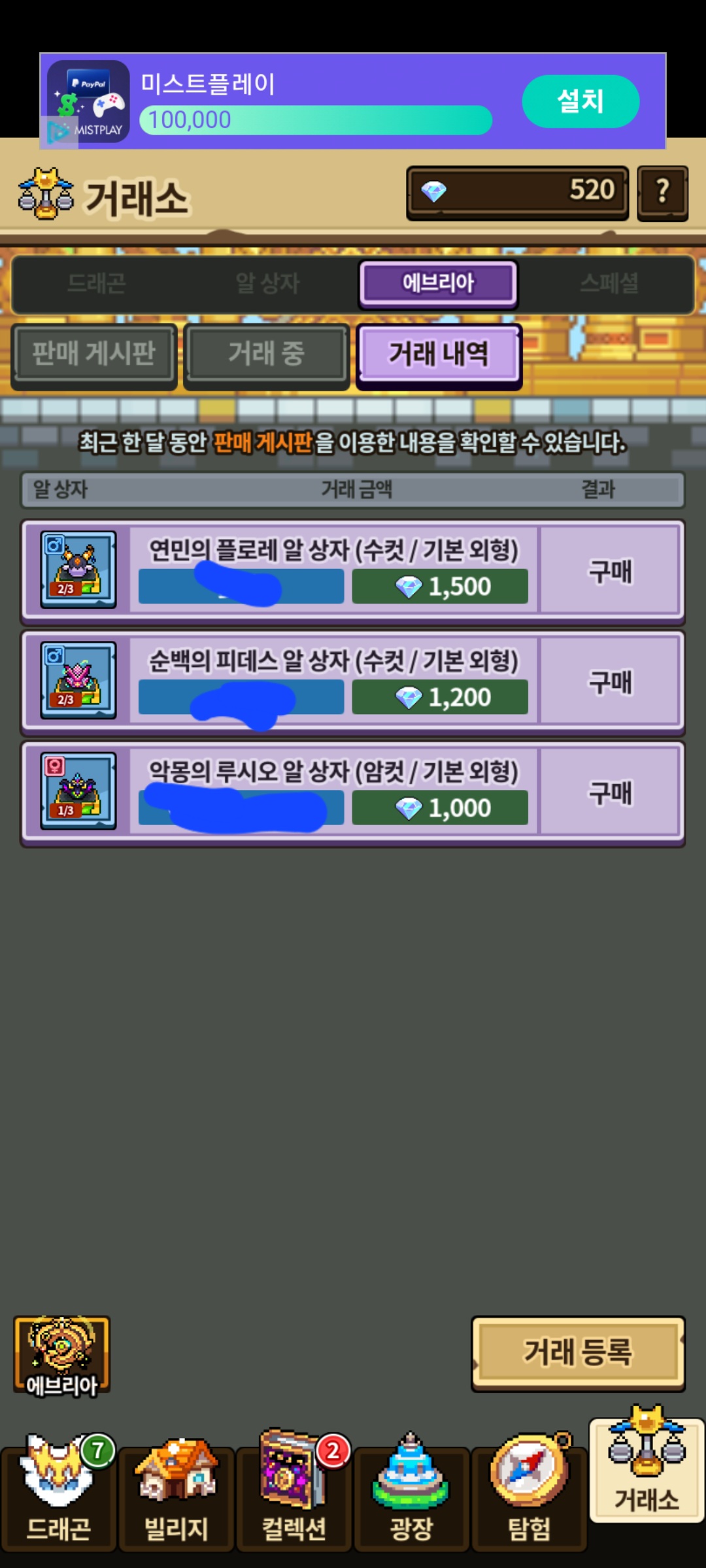Open the 악몽의 루시오 알 상자 record
The height and width of the screenshot is (1568, 706).
coord(333,792)
